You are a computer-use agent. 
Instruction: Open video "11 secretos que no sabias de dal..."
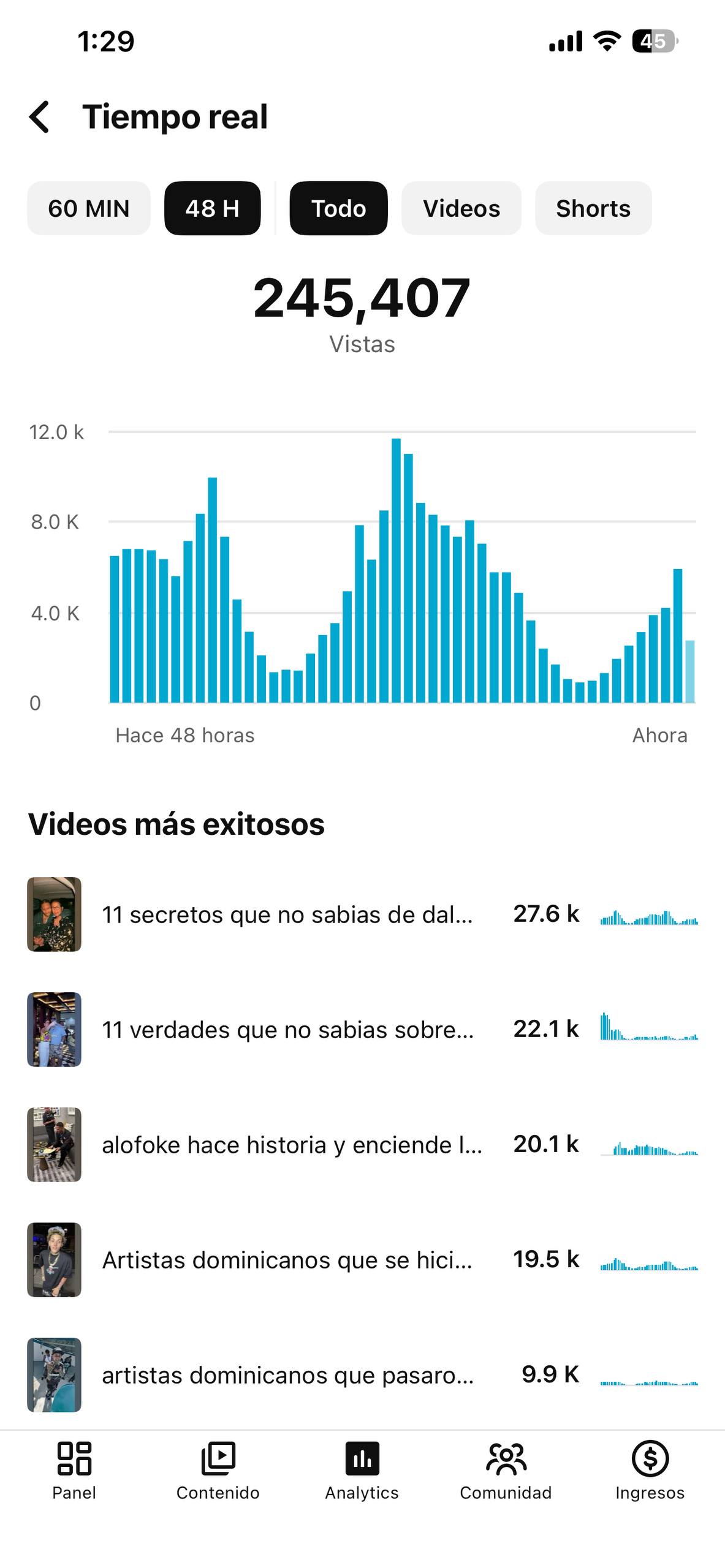click(x=362, y=914)
